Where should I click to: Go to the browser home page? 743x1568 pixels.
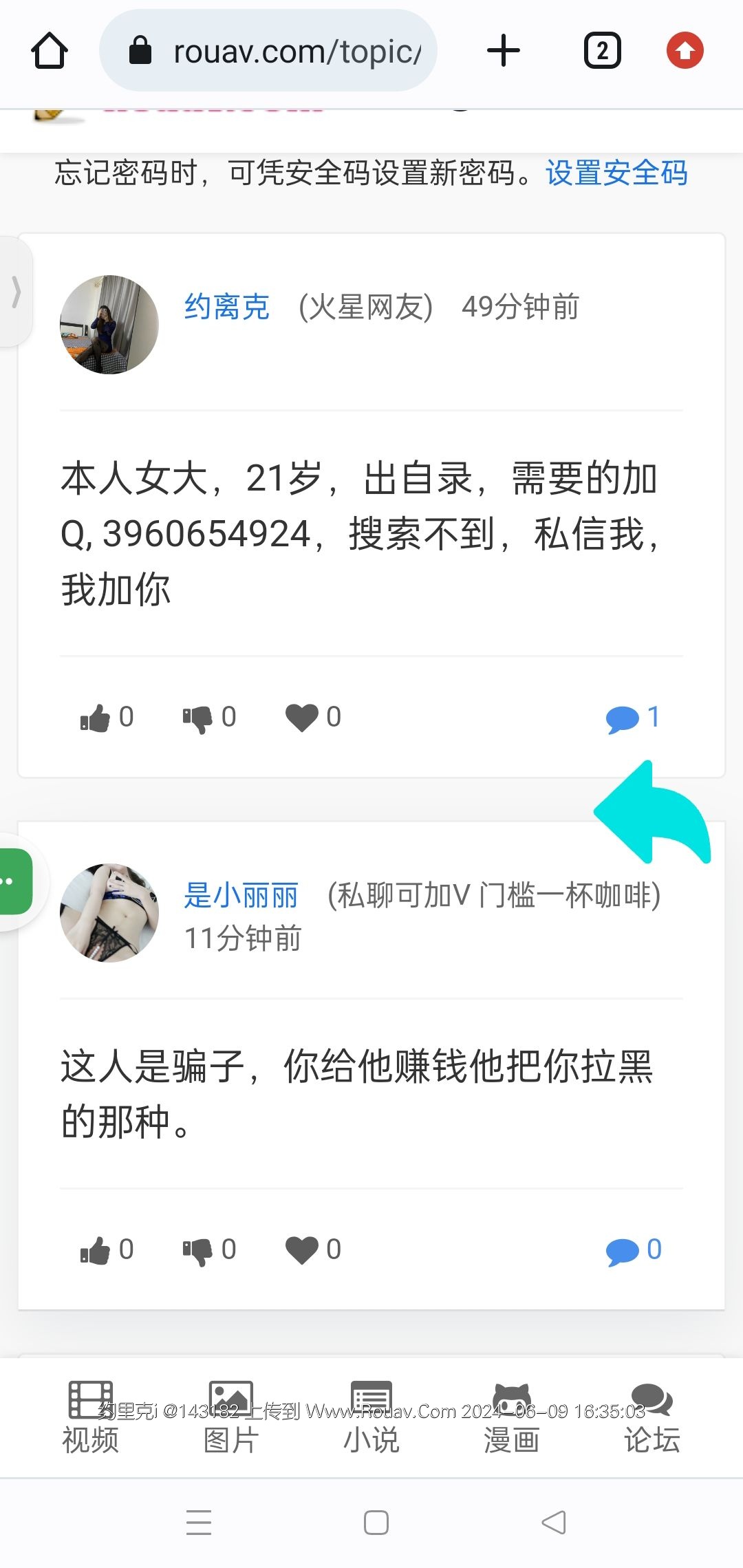pos(49,51)
